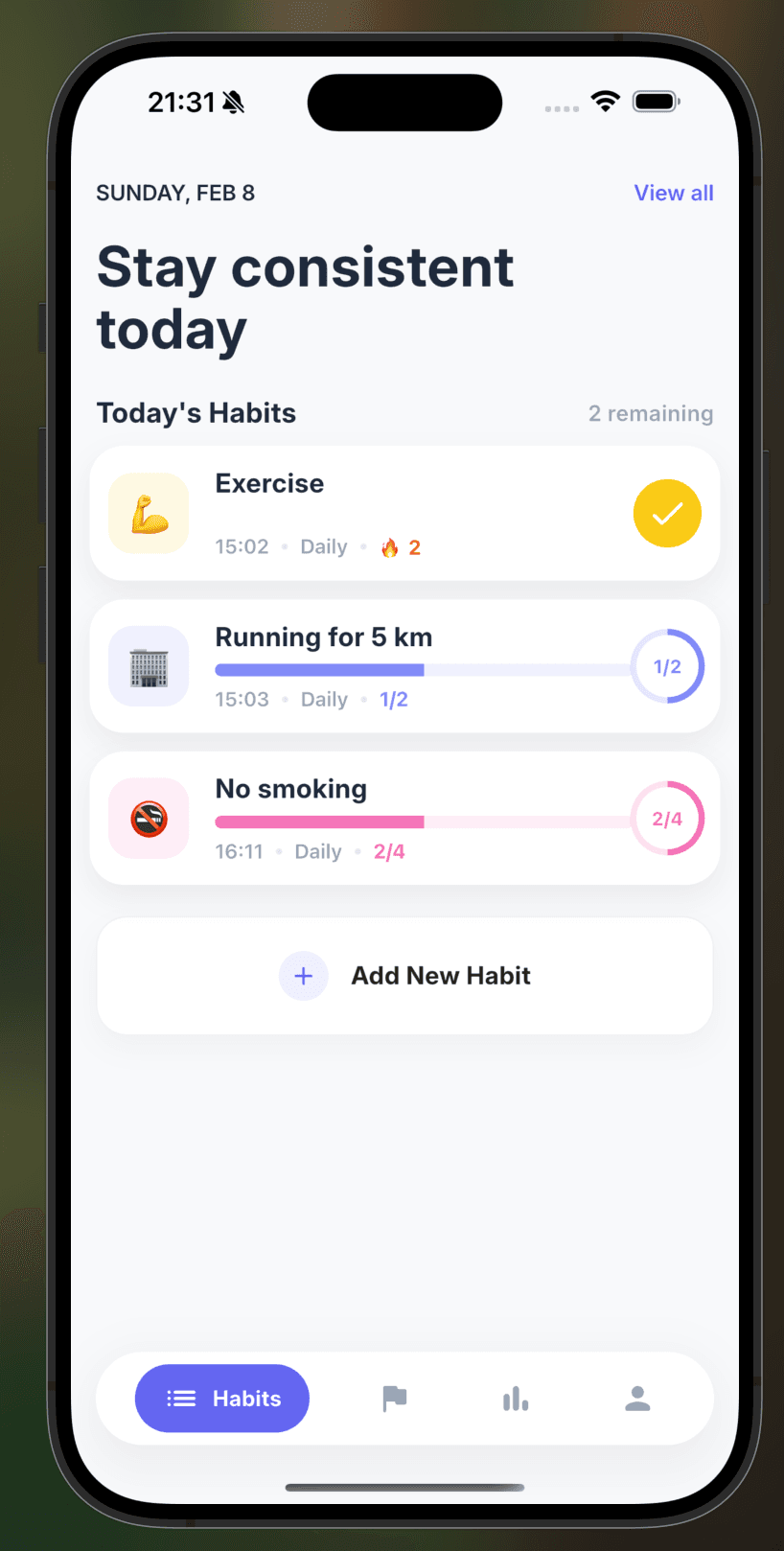The image size is (784, 1551).
Task: Increment the Running for 5 km progress ring
Action: click(667, 666)
